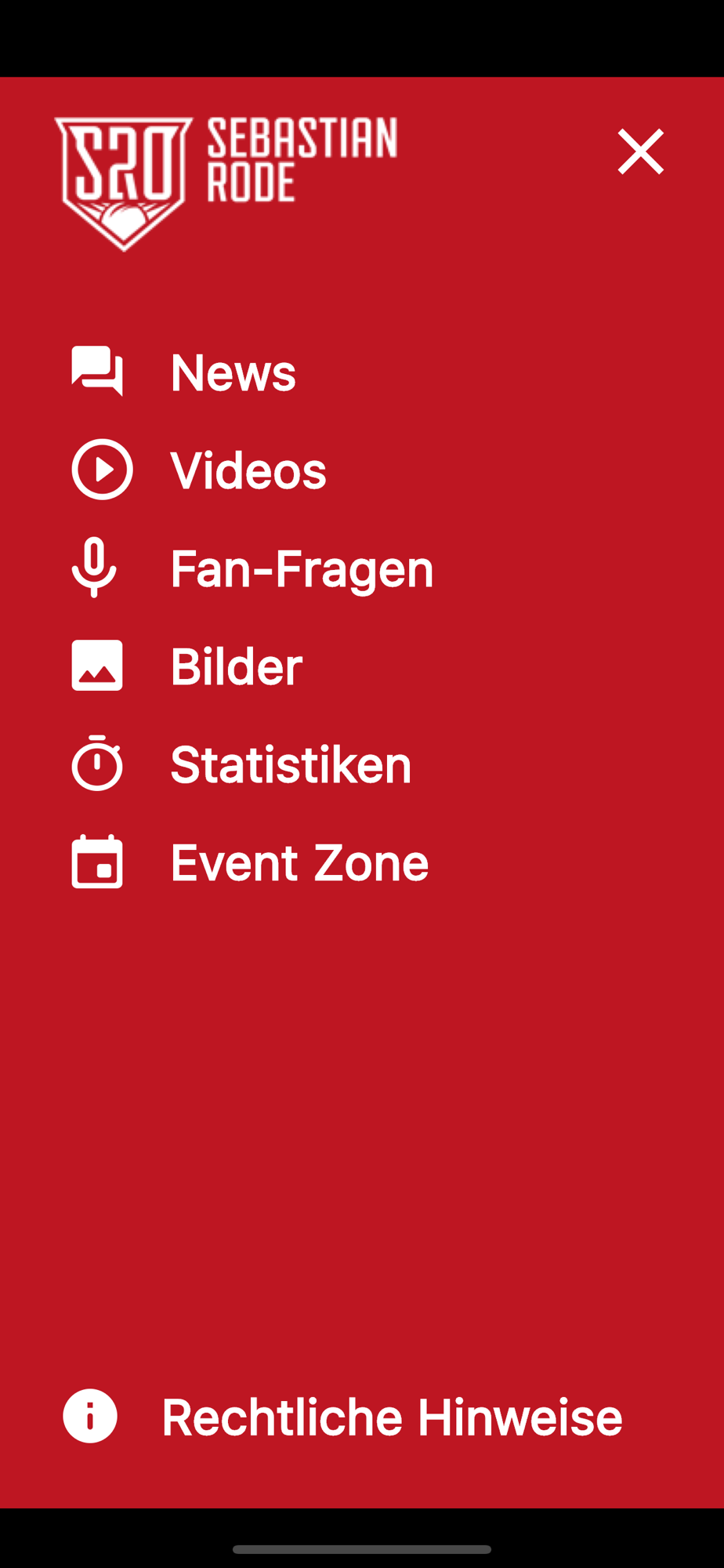This screenshot has height=1568, width=724.
Task: Open Fan-Fragen
Action: [x=301, y=568]
